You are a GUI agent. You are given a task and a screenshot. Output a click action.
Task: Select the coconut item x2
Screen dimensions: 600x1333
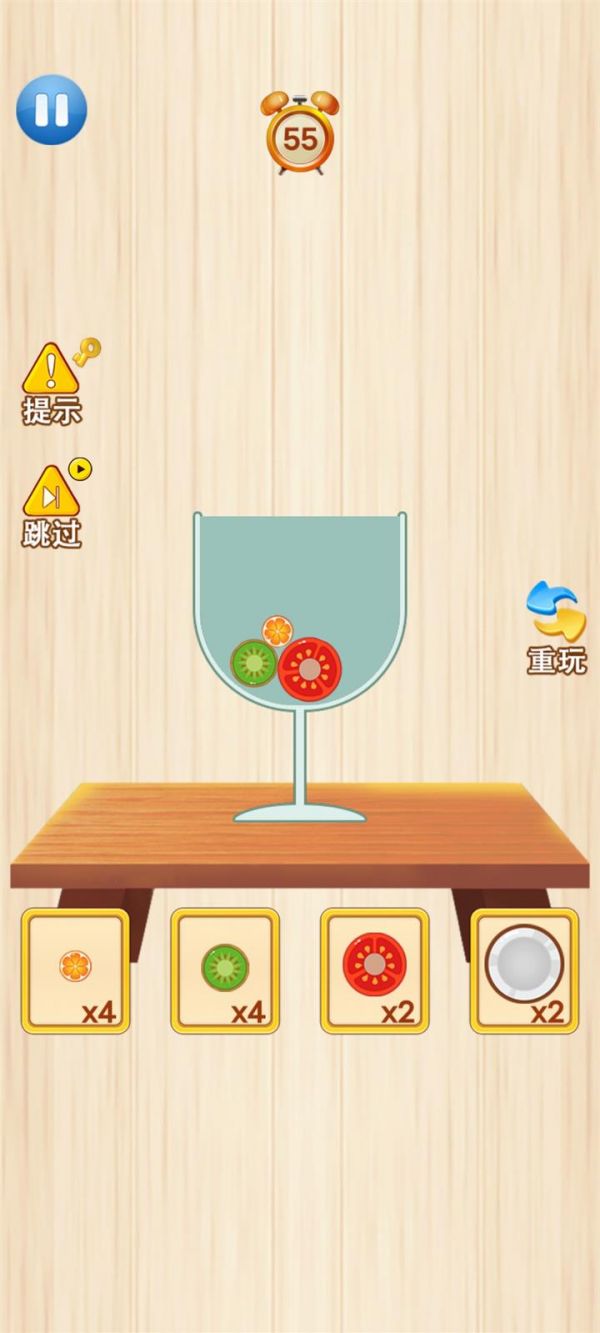[524, 969]
